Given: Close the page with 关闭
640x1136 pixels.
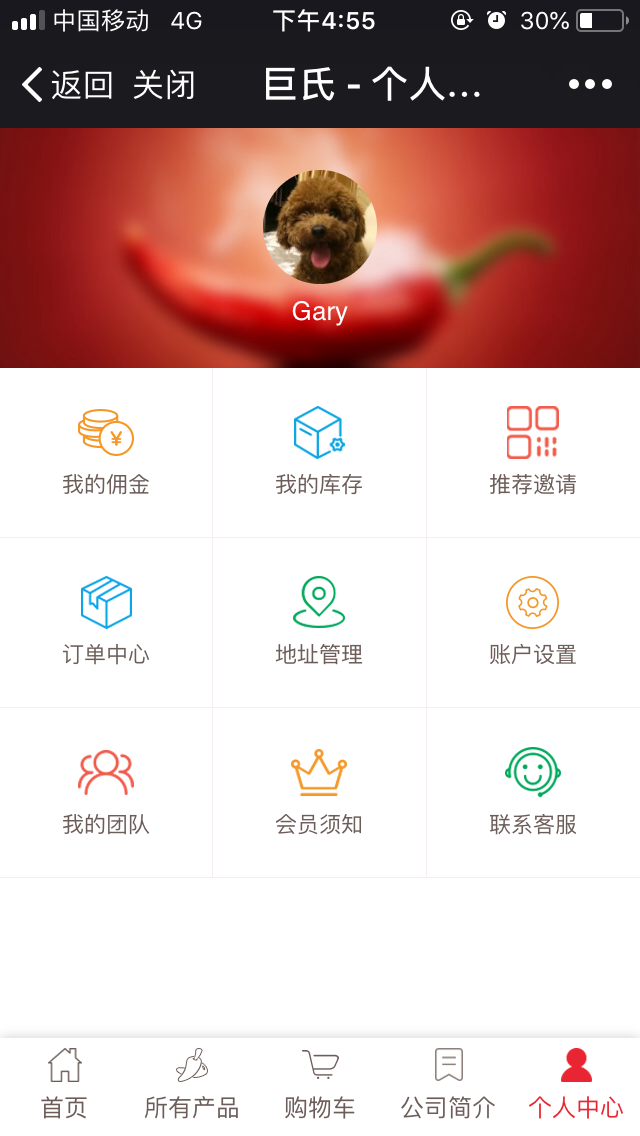Looking at the screenshot, I should click(x=164, y=86).
